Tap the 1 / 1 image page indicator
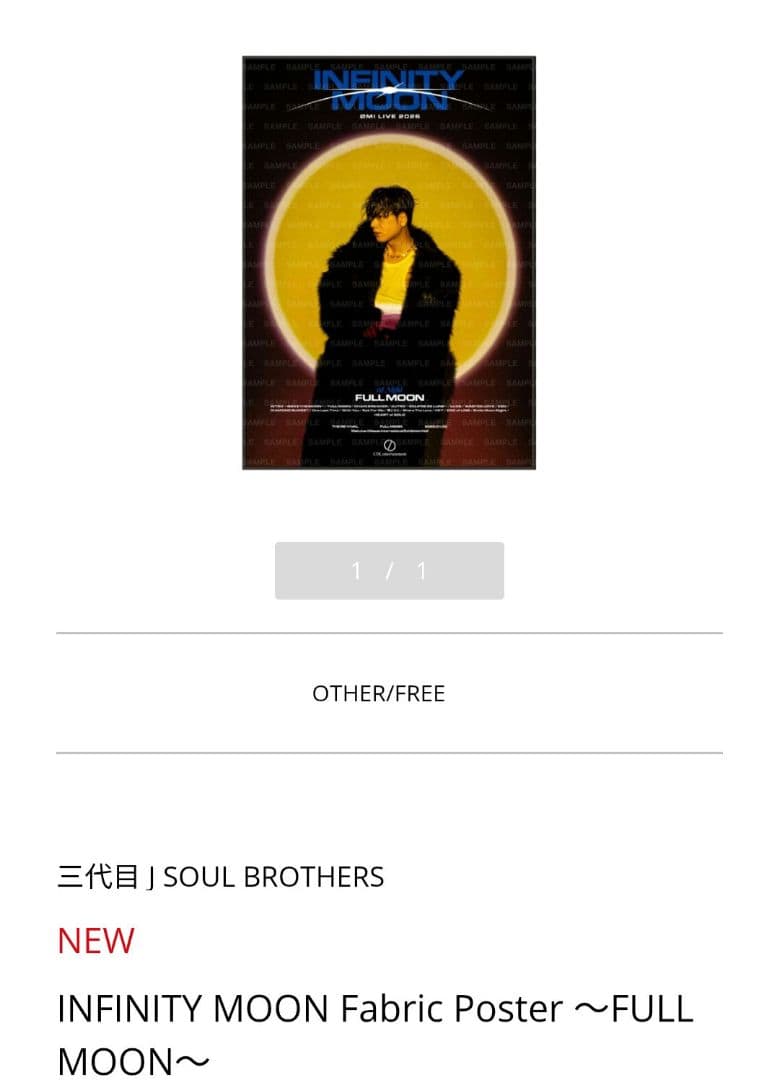The image size is (779, 1080). point(389,571)
